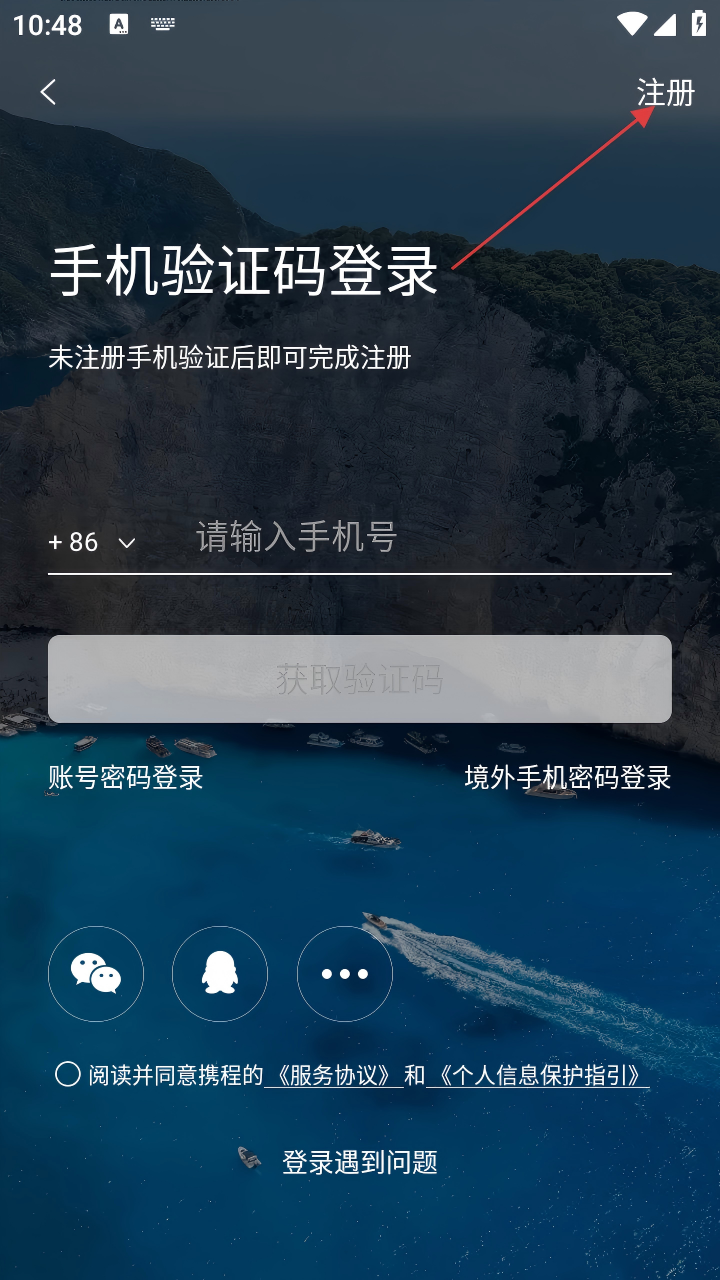Go back using the top-left arrow
720x1280 pixels.
[x=48, y=92]
